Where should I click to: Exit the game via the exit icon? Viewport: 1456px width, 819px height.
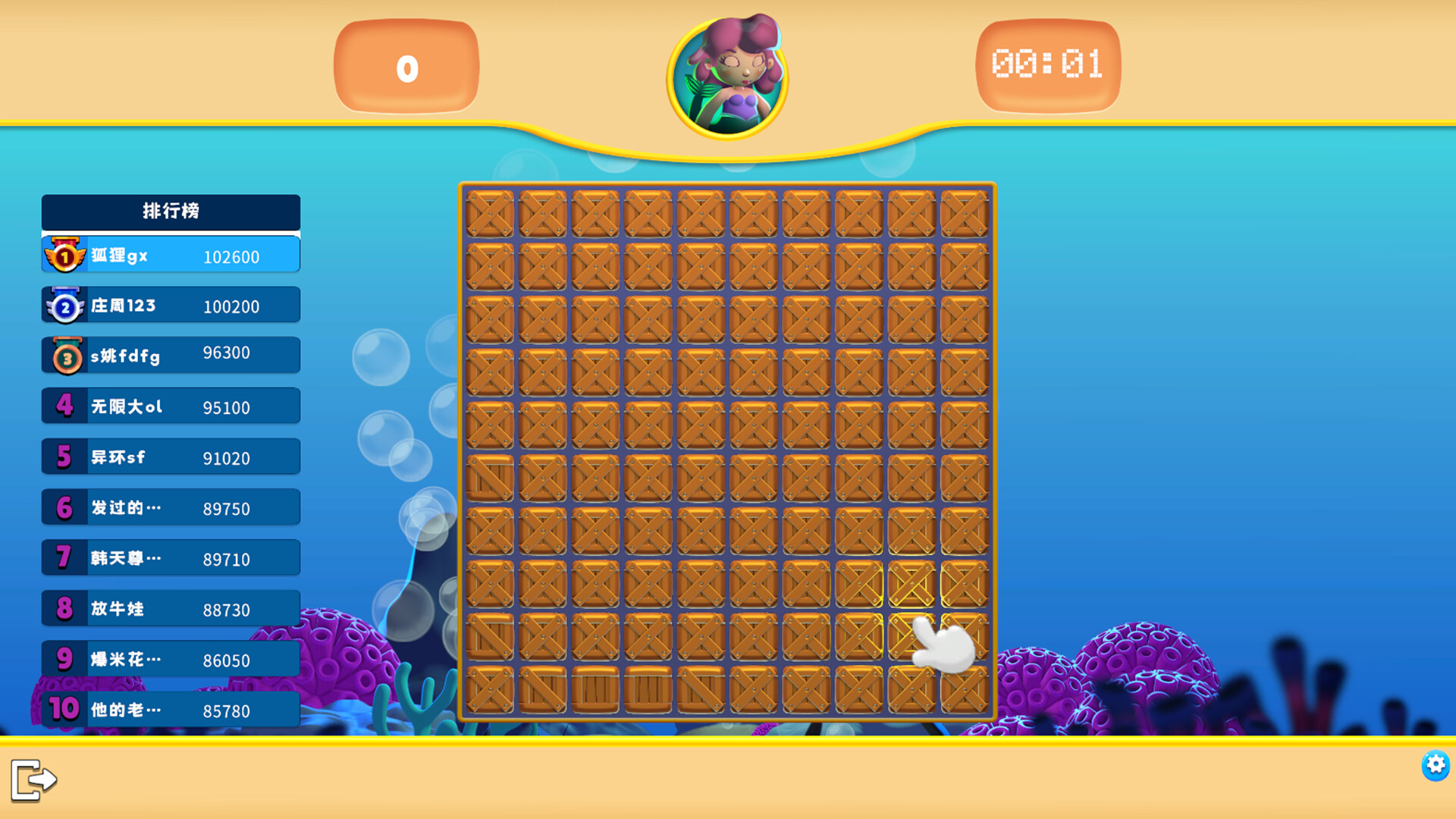coord(33,780)
